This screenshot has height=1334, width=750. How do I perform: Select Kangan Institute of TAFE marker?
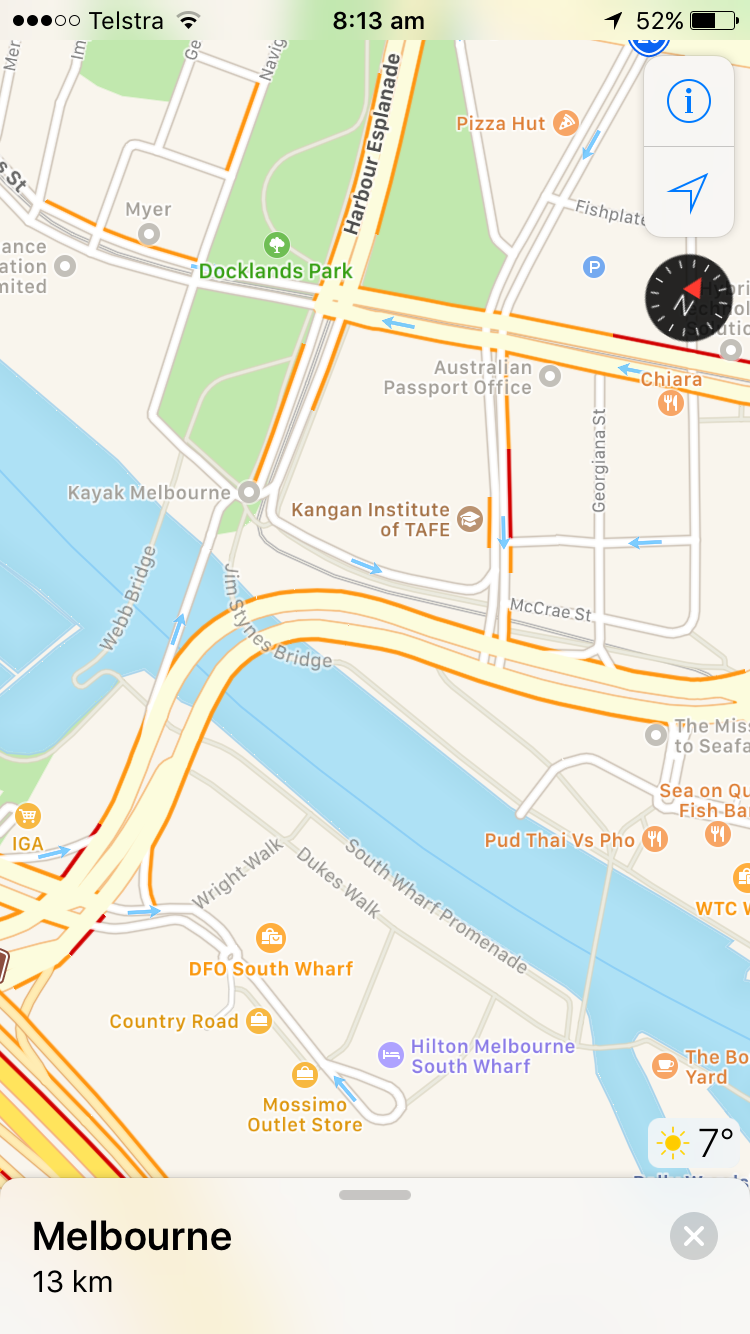click(x=469, y=519)
